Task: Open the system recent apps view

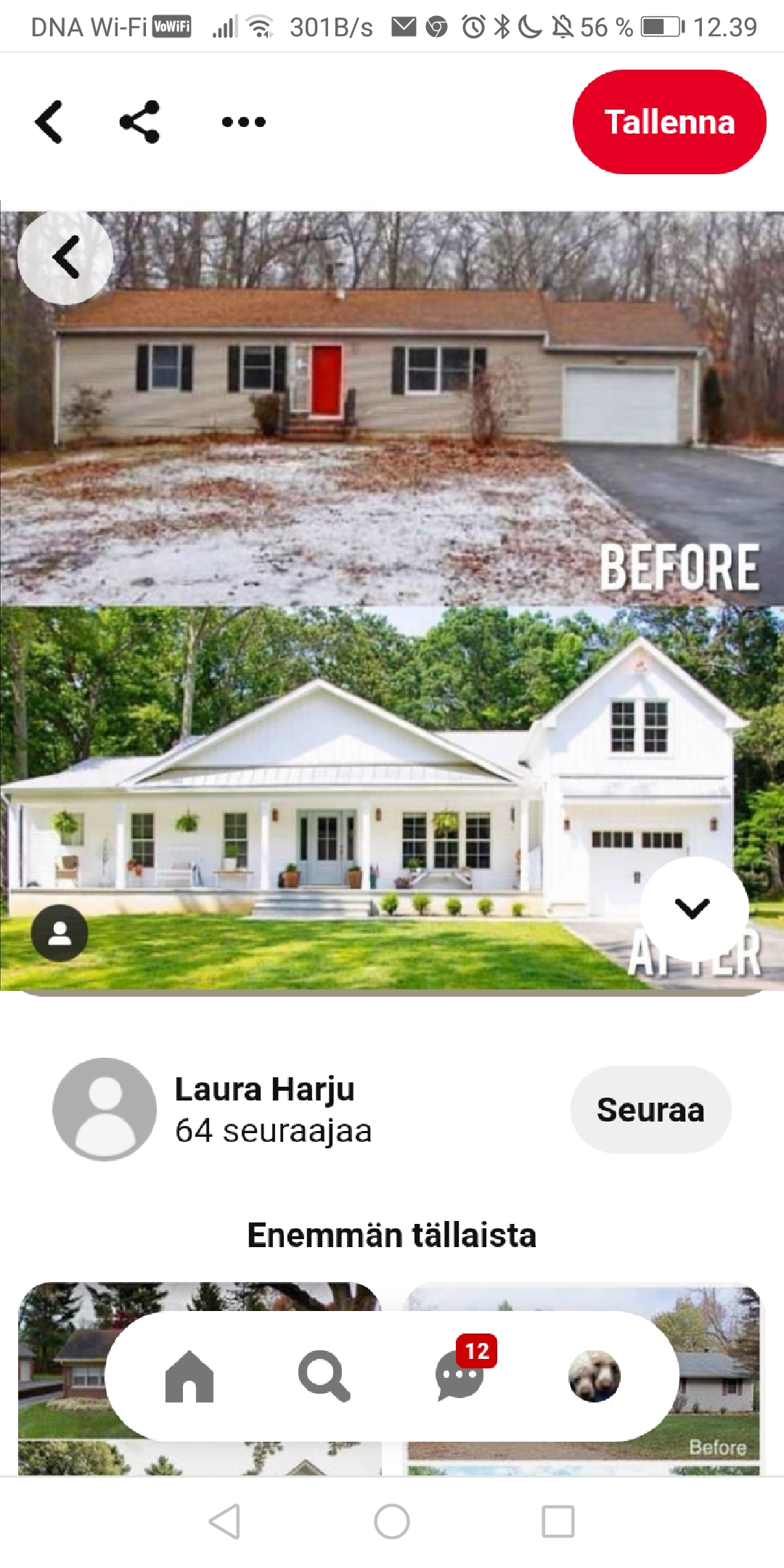Action: point(558,1522)
